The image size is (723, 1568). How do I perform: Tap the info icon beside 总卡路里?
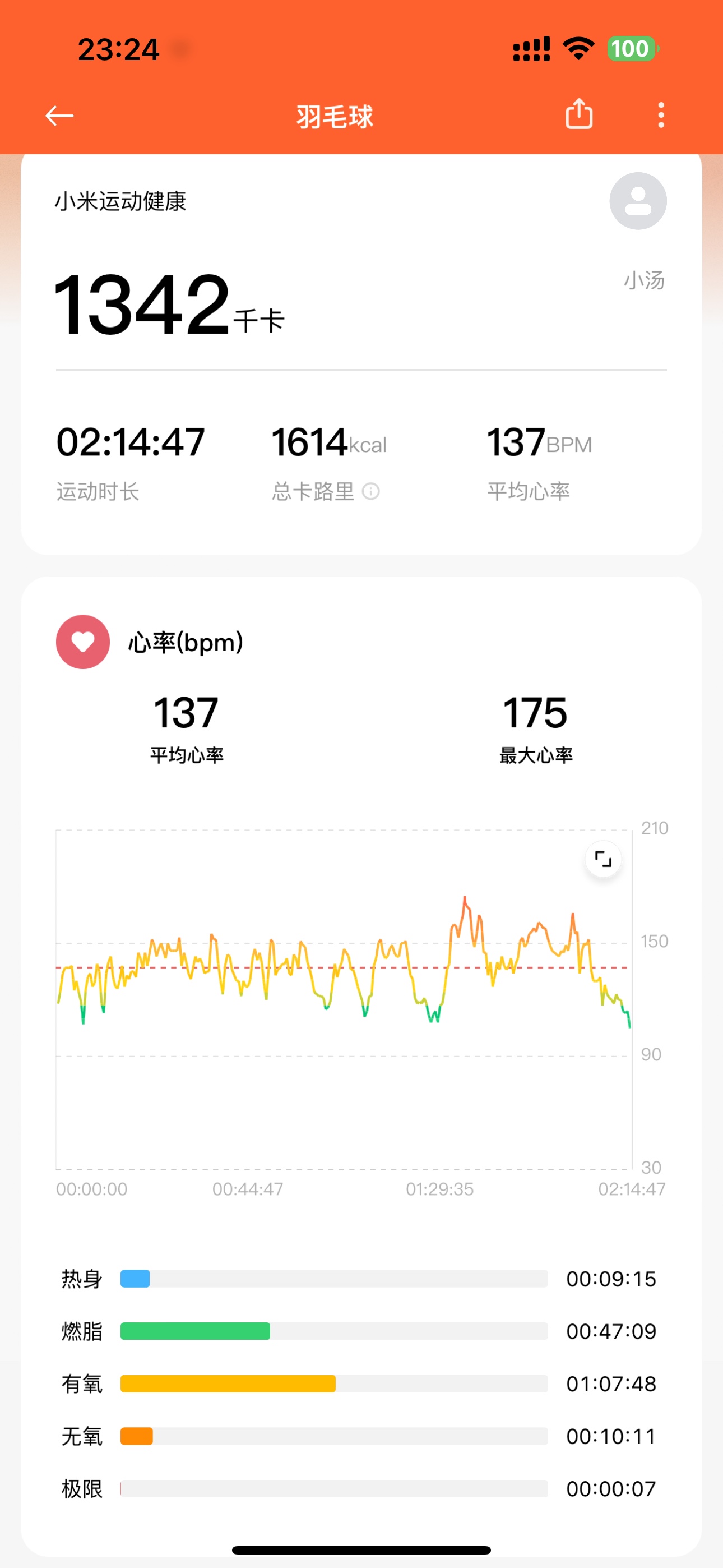(x=370, y=491)
